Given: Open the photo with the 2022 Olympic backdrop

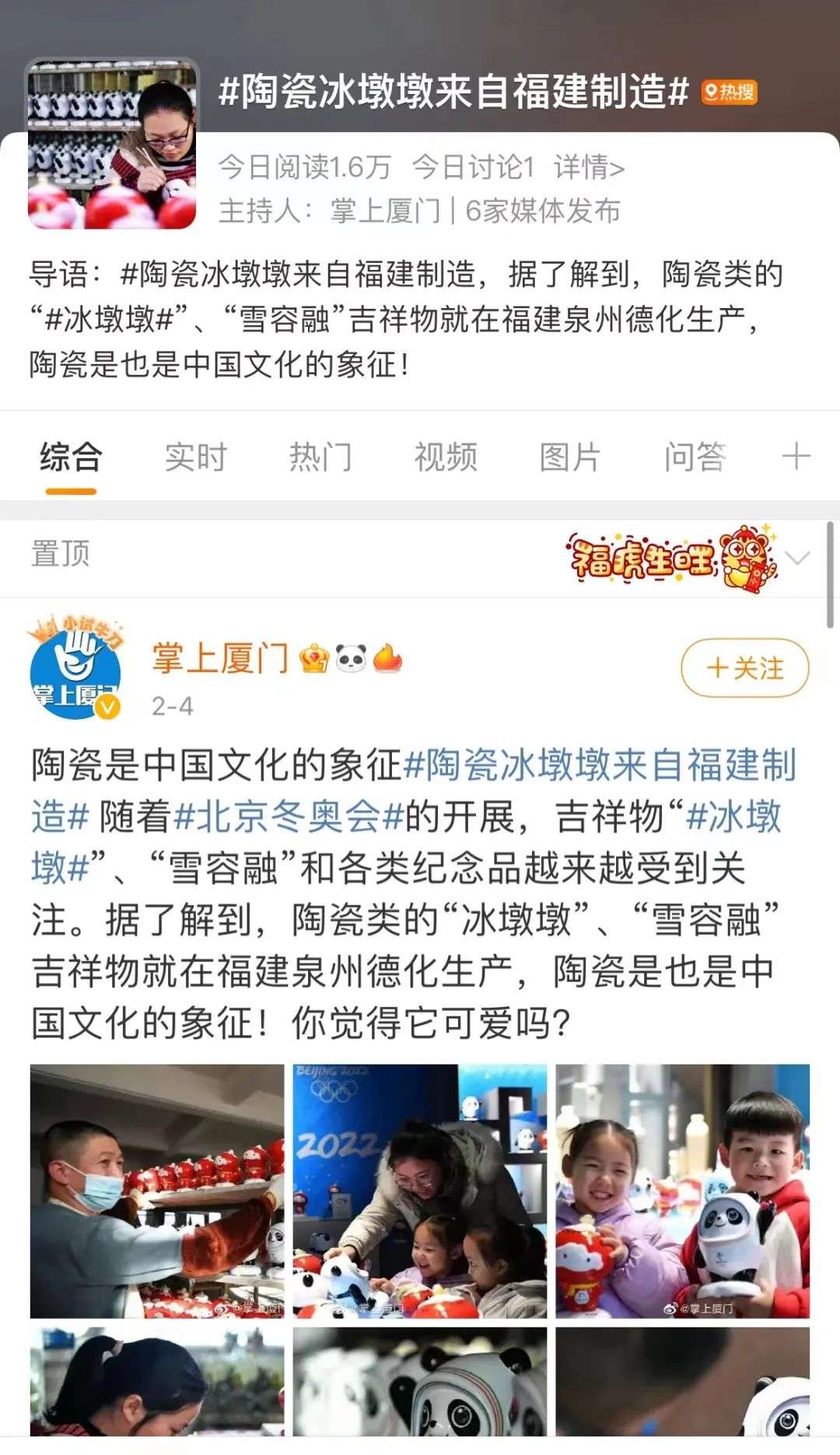Looking at the screenshot, I should (x=420, y=1190).
